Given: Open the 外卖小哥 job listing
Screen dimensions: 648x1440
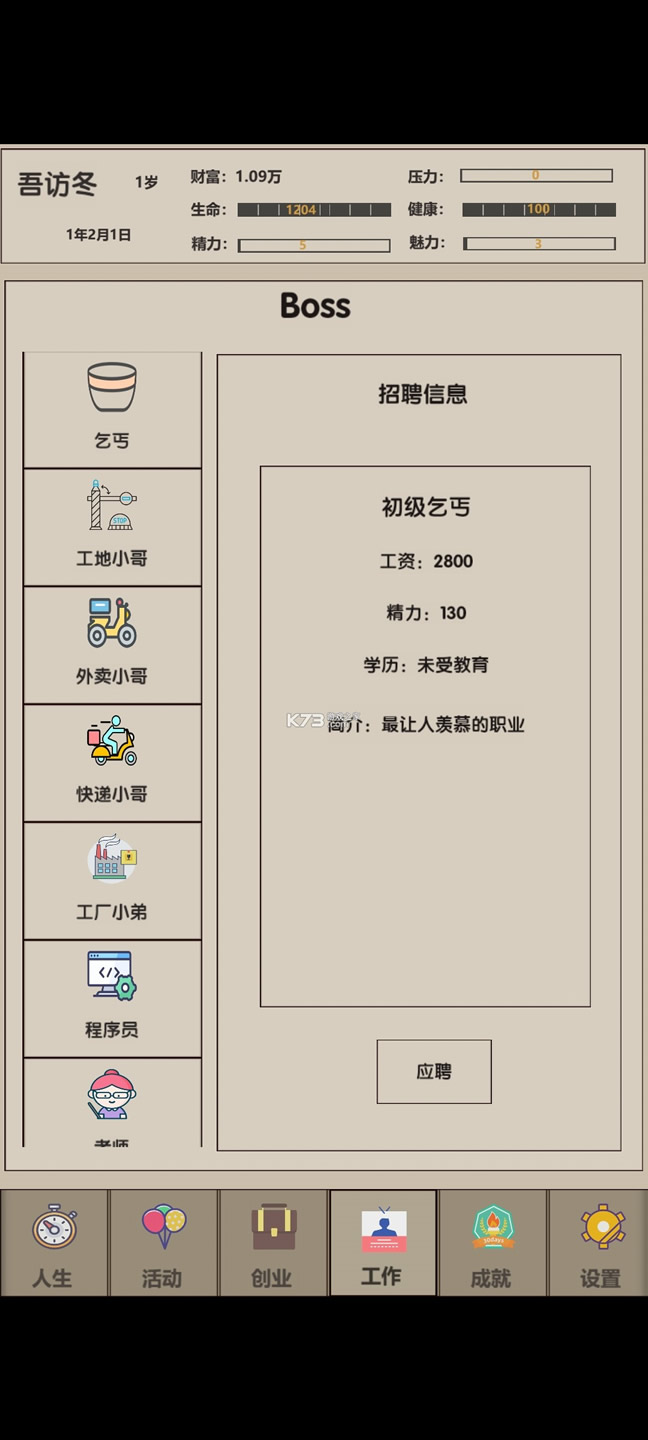Looking at the screenshot, I should click(112, 645).
